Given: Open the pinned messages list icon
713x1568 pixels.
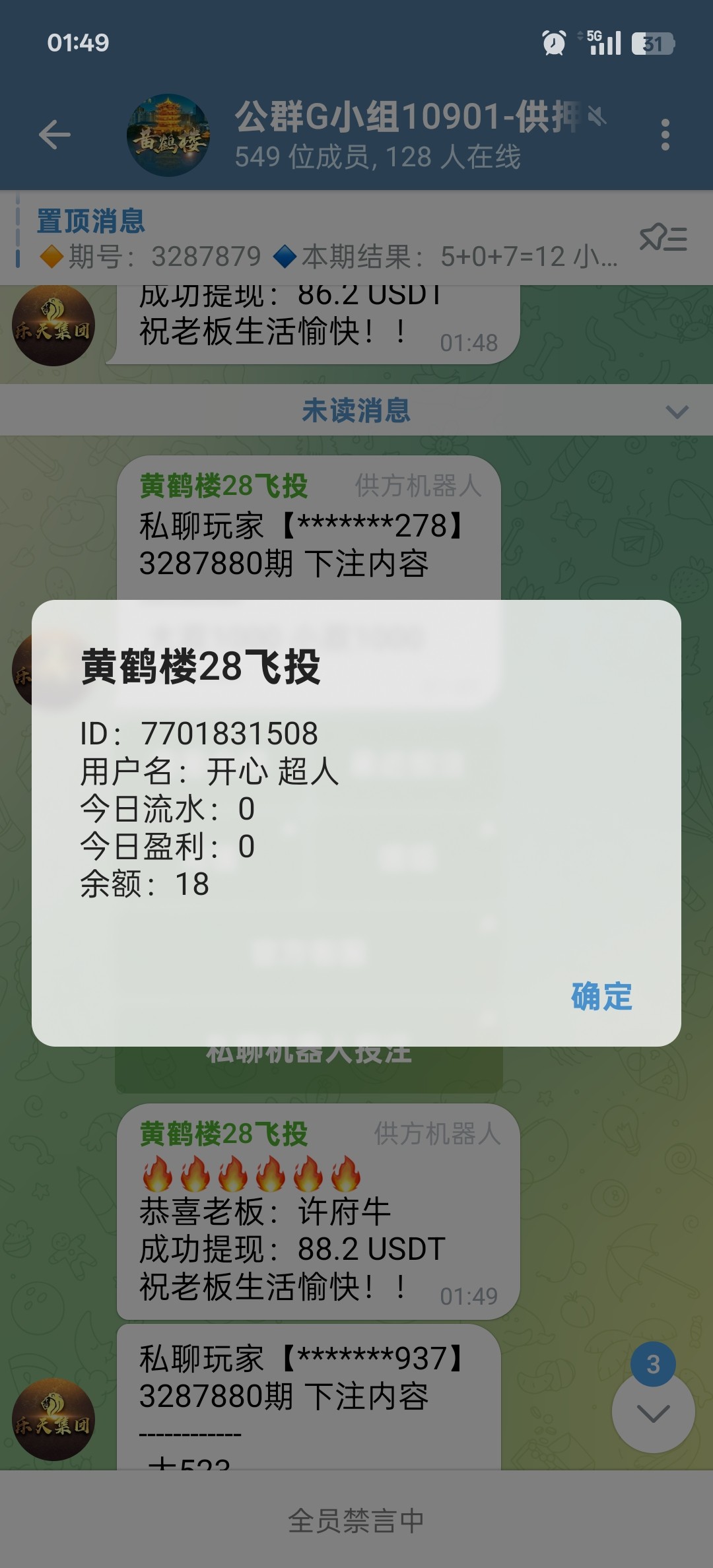Looking at the screenshot, I should pos(663,238).
